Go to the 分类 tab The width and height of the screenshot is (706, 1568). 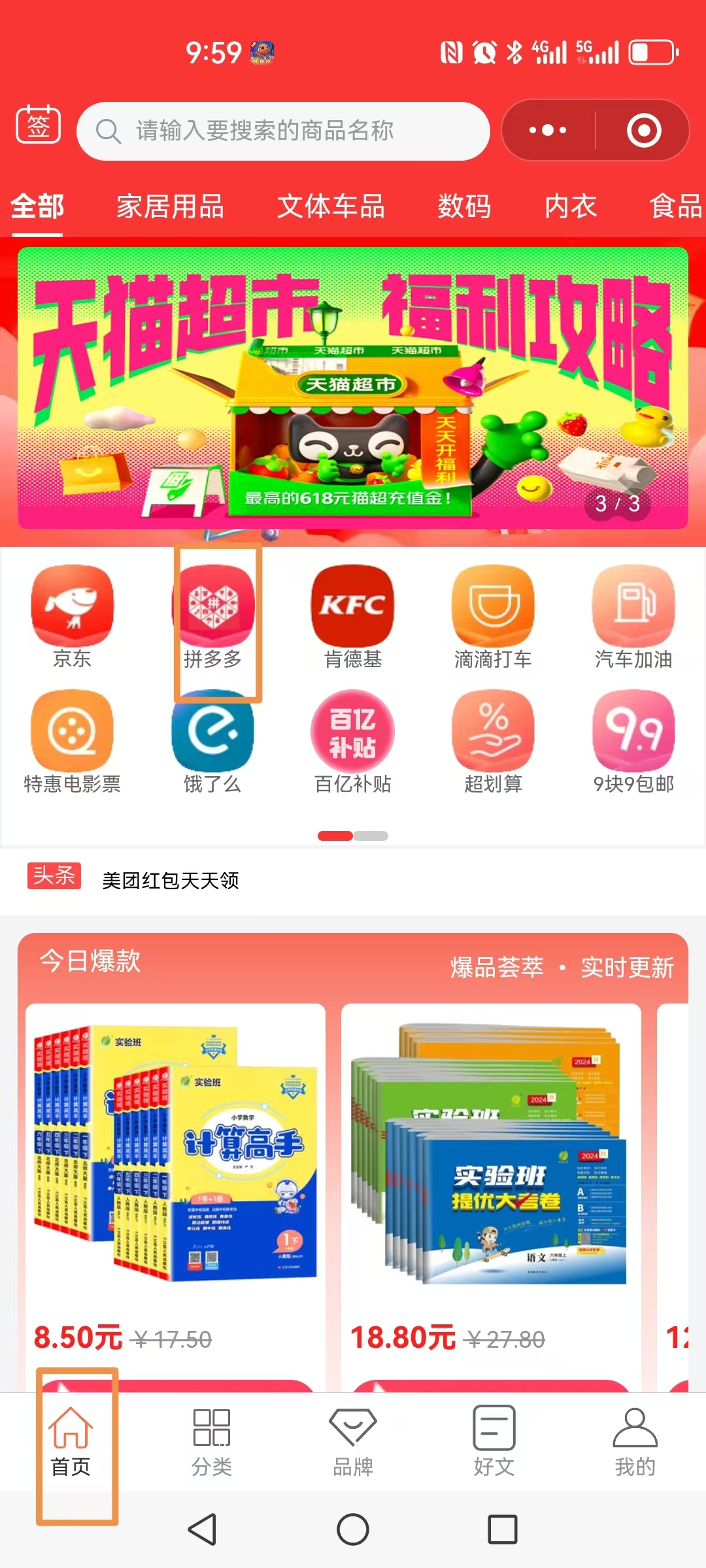[212, 1442]
